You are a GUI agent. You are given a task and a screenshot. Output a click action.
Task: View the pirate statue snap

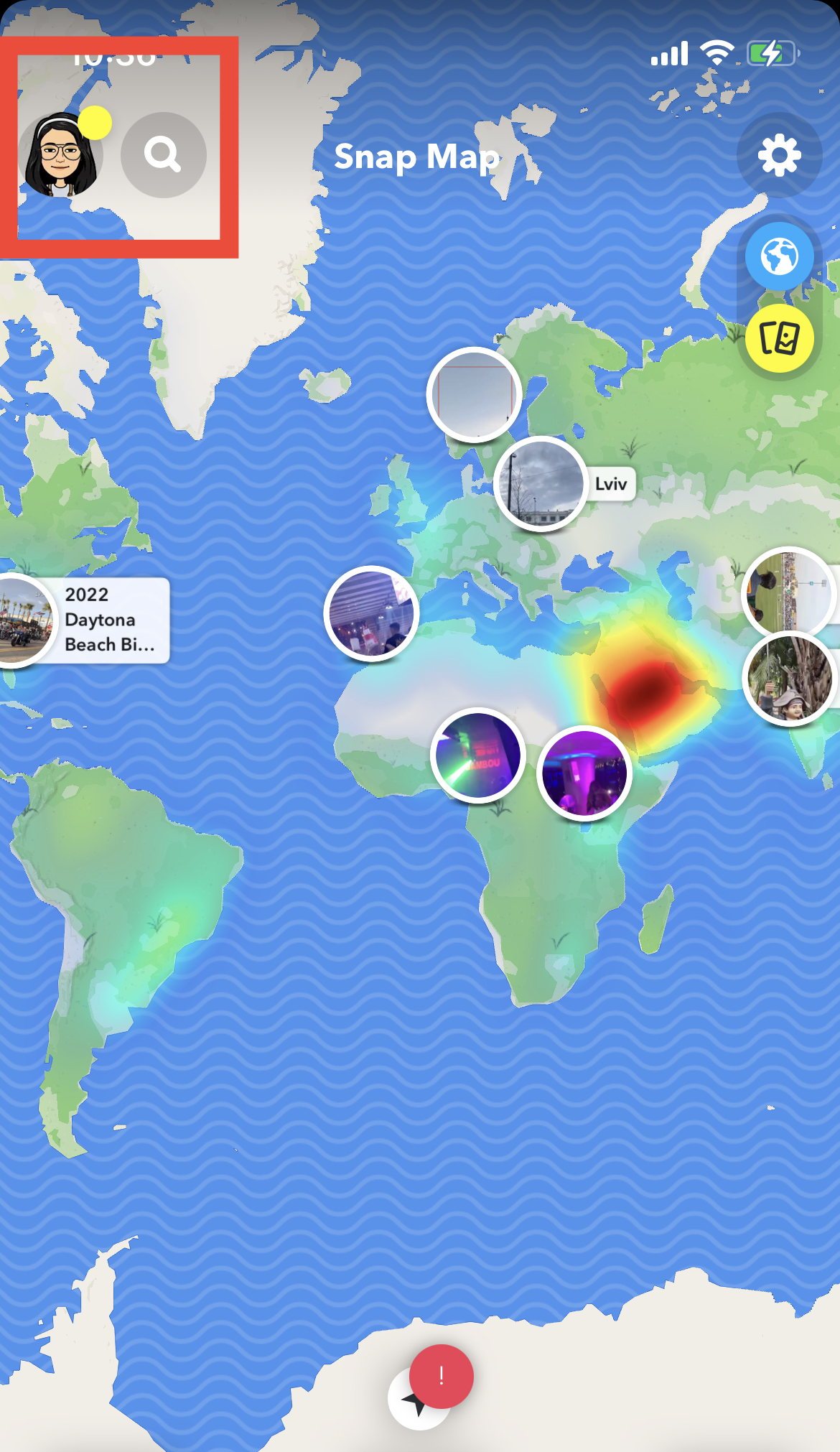790,679
